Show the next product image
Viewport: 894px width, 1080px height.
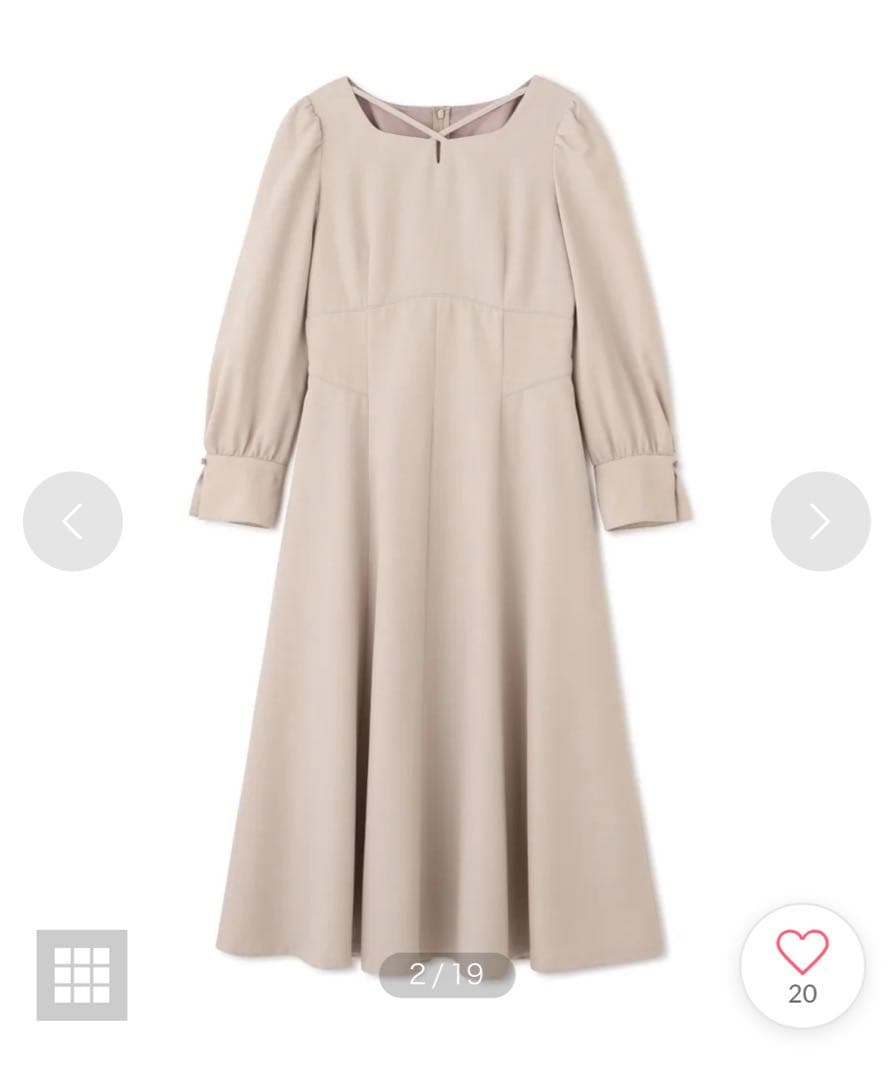(820, 521)
